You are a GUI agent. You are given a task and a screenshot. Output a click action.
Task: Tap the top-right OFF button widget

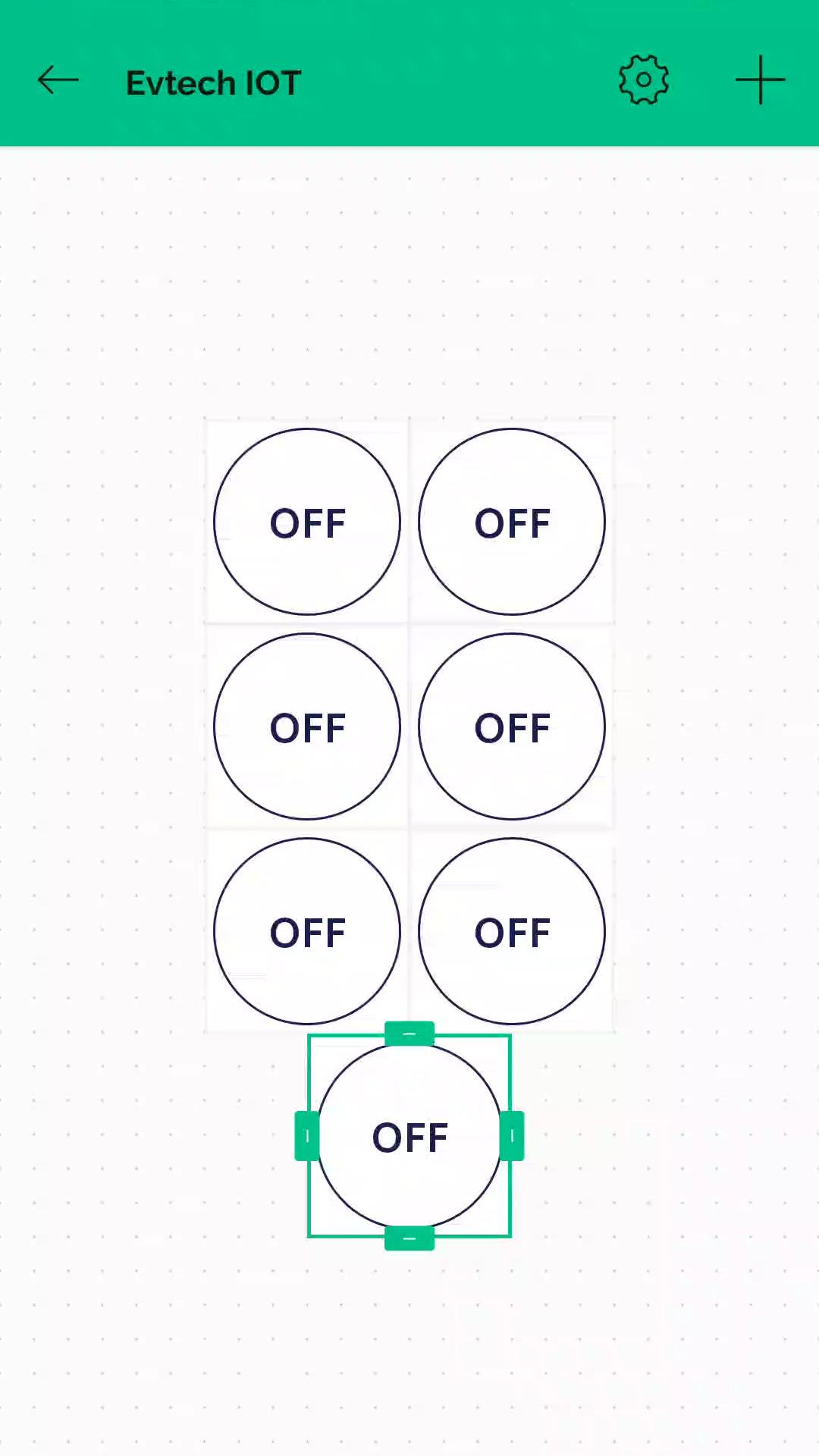click(512, 522)
